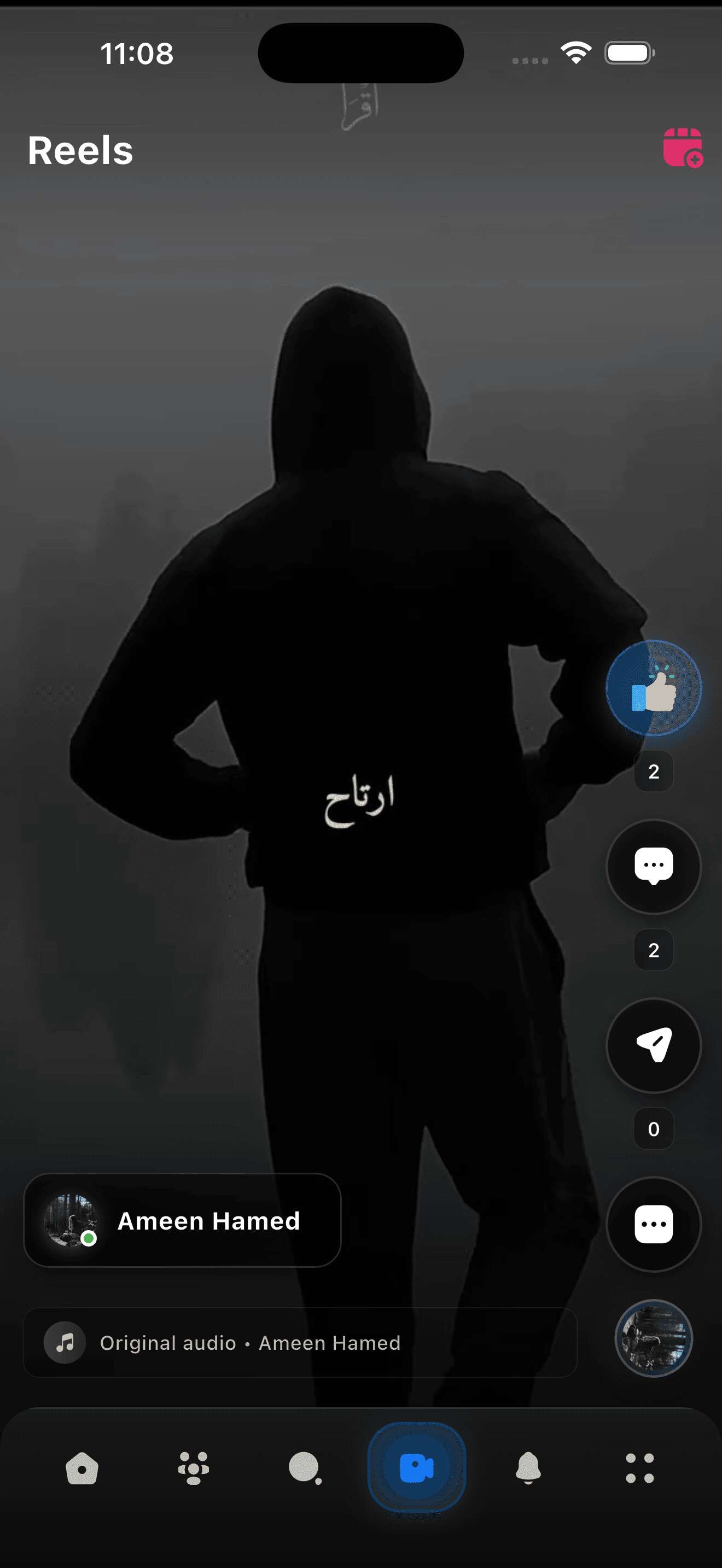The image size is (722, 1568).
Task: Create a new reel with the pink icon
Action: click(x=683, y=147)
